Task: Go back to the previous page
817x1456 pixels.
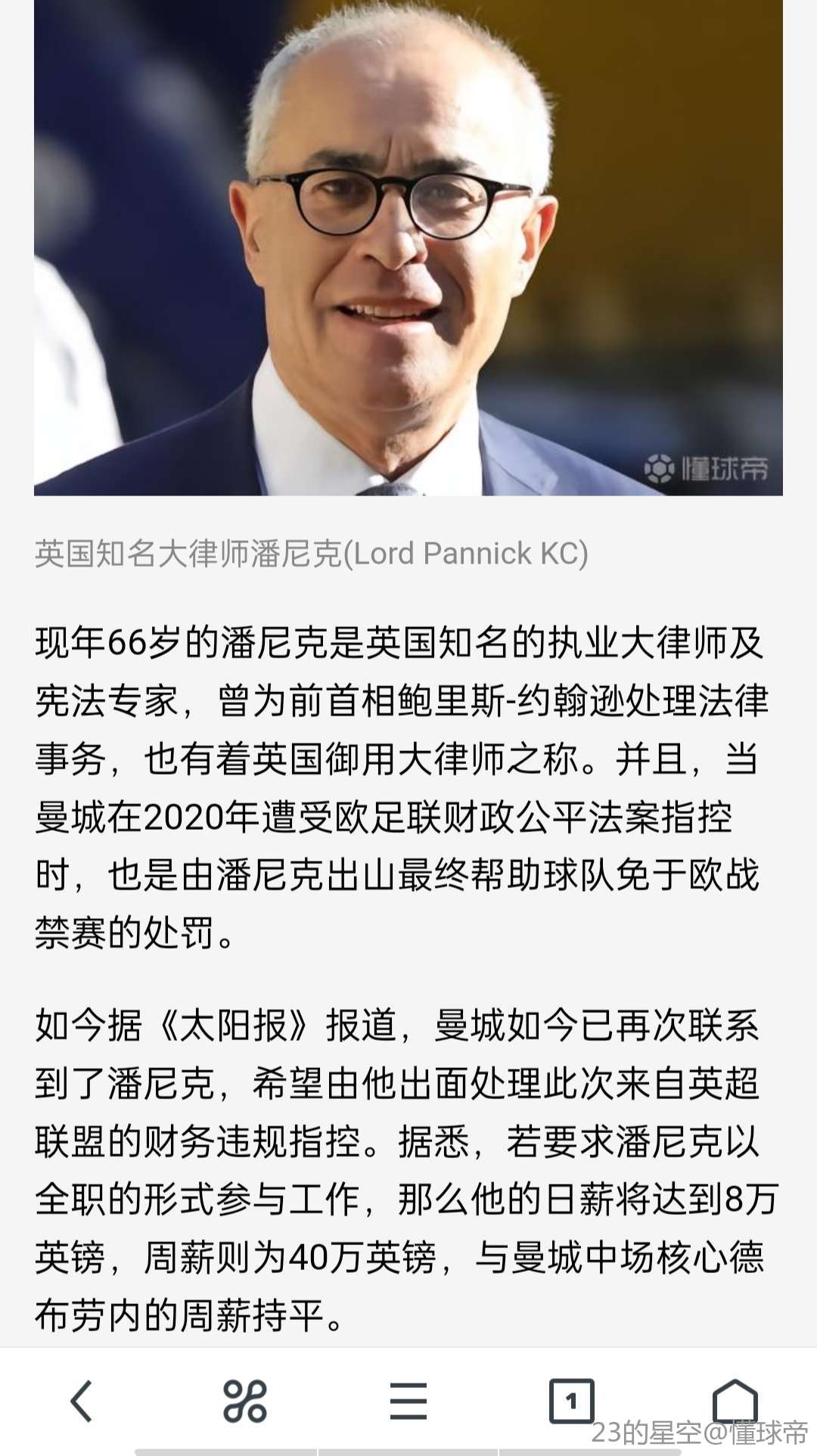Action: click(82, 1401)
